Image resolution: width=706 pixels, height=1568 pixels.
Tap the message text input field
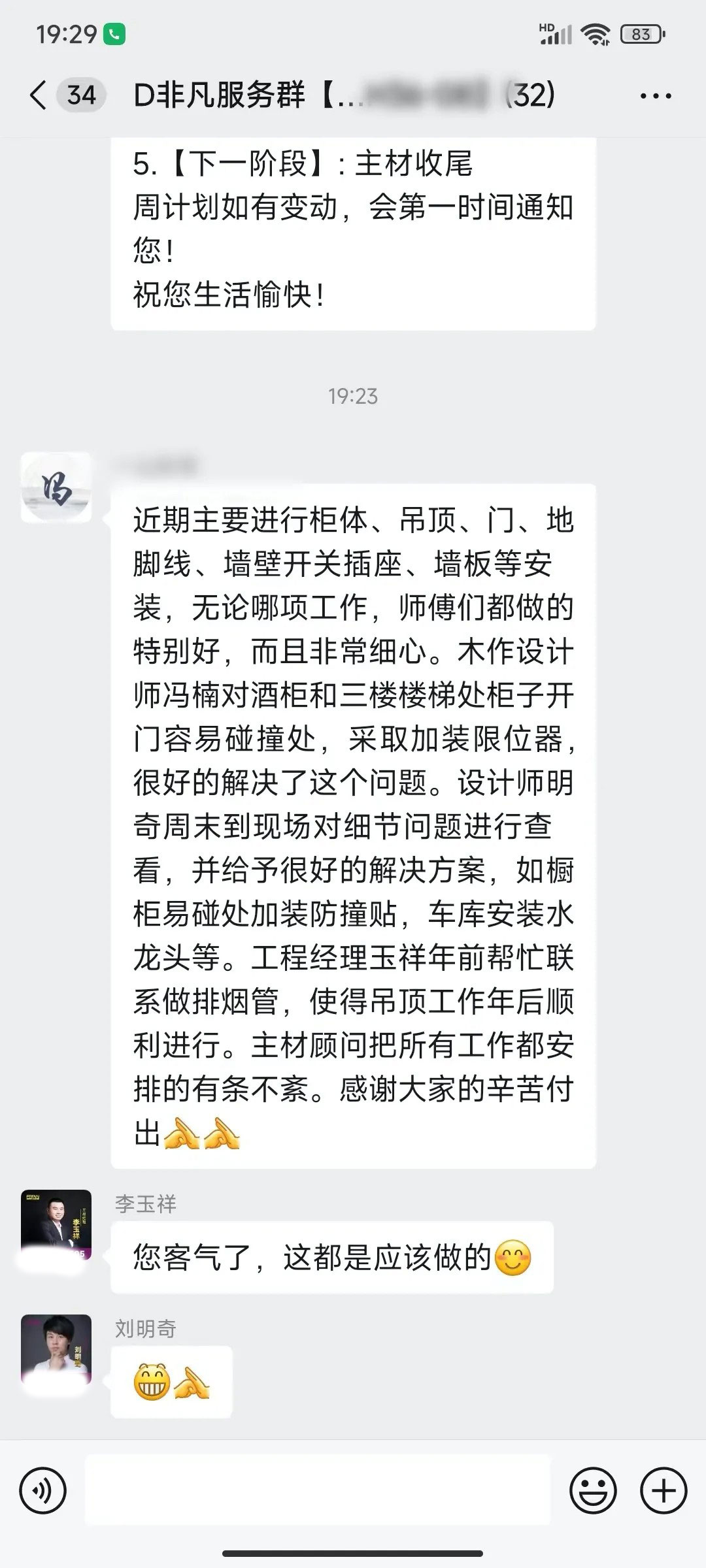[318, 1490]
